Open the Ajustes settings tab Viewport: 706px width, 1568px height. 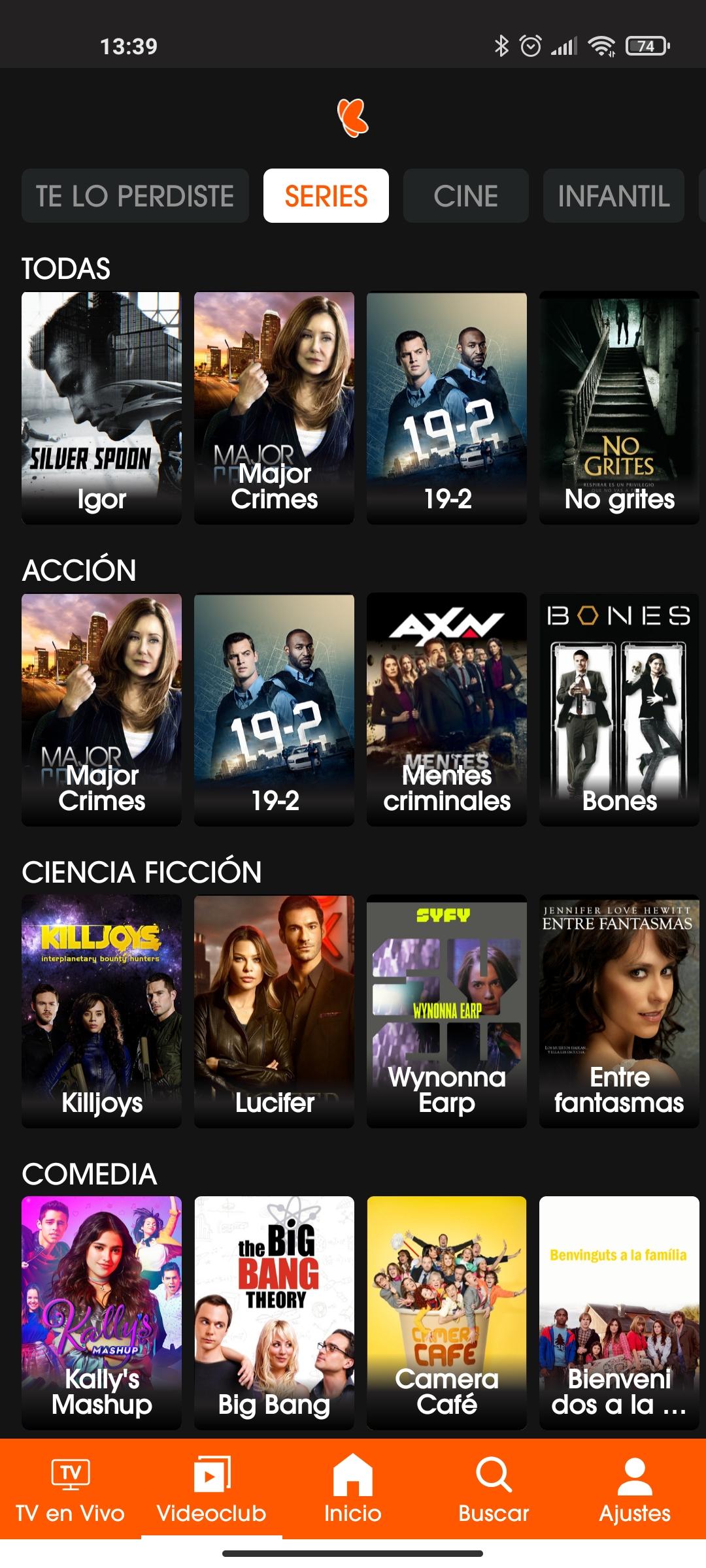635,1490
